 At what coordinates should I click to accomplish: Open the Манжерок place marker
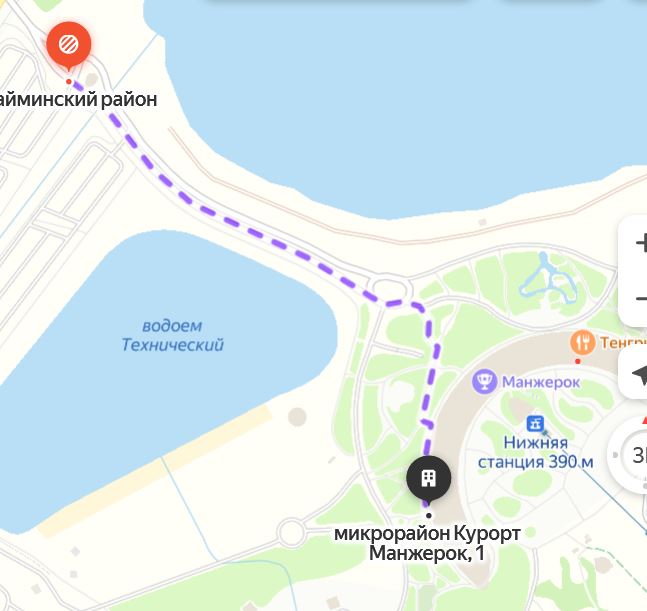click(x=485, y=381)
